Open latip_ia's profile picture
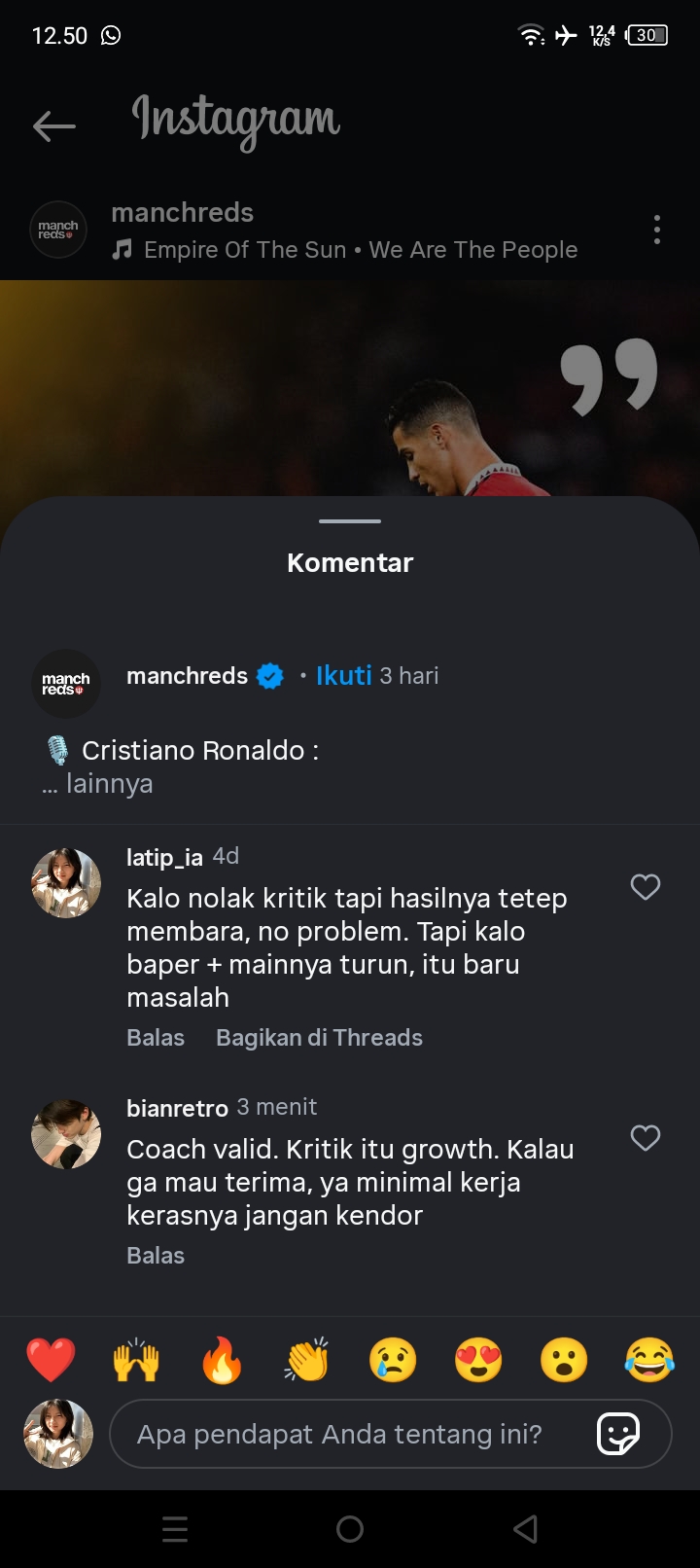 pyautogui.click(x=66, y=883)
